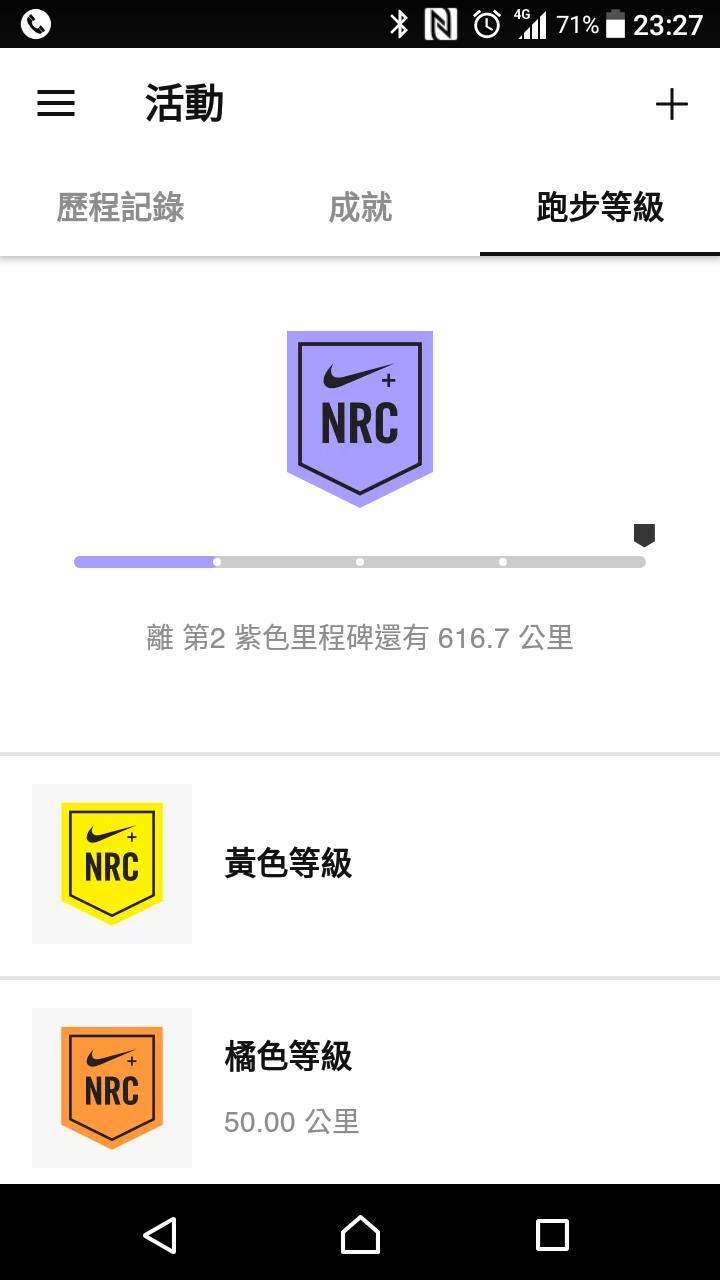
Task: Open the hamburger drawer menu
Action: 56,104
